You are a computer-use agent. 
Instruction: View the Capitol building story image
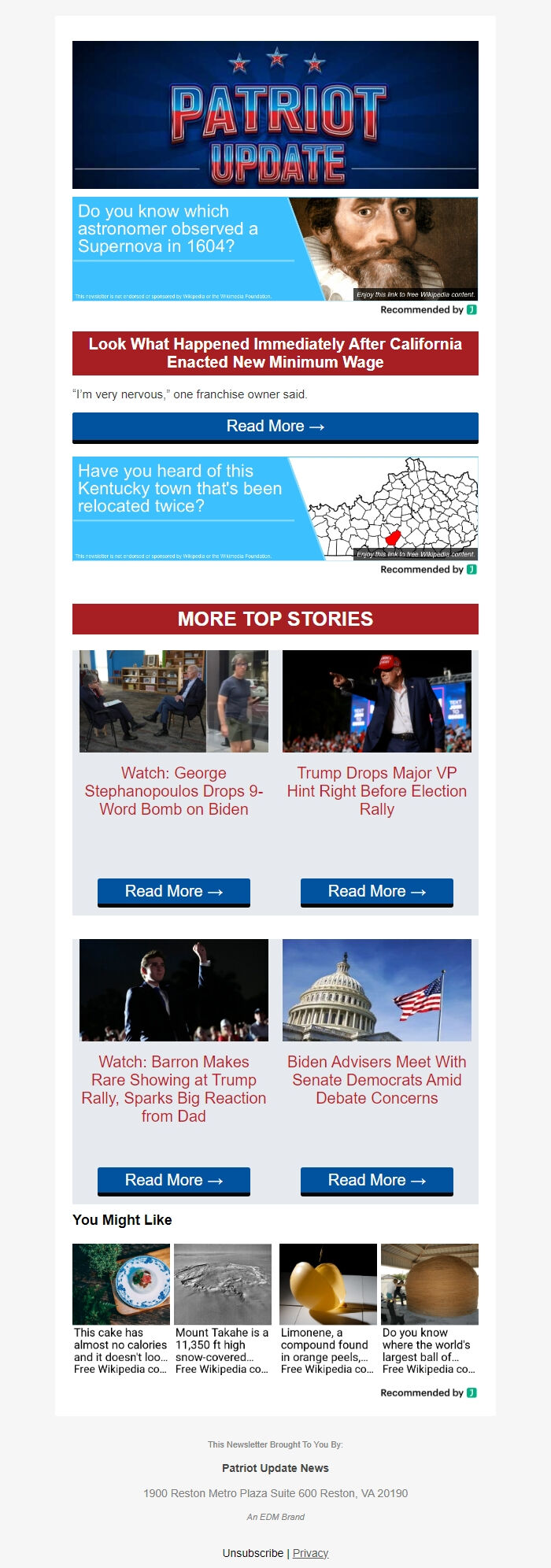point(376,989)
